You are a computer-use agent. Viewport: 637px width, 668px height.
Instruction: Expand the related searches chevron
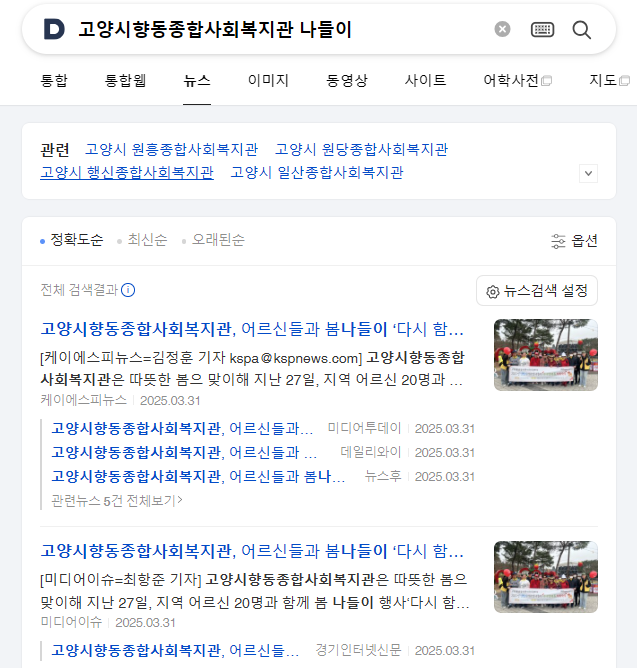point(589,173)
